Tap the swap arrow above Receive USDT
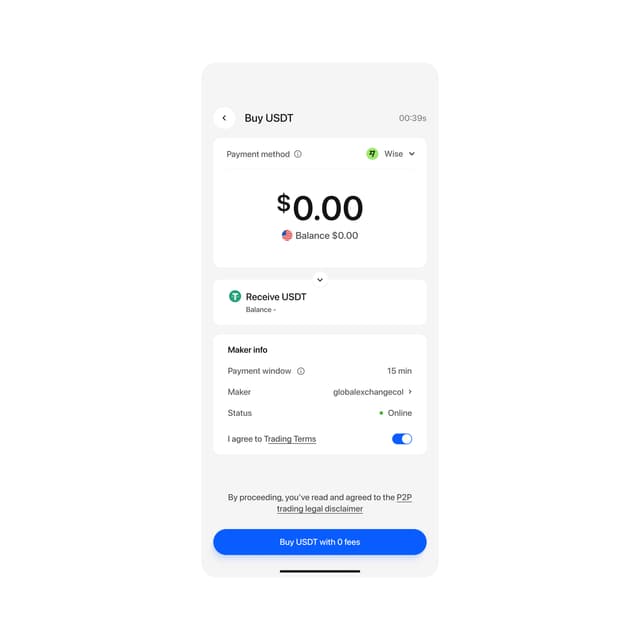Image resolution: width=640 pixels, height=640 pixels. click(320, 280)
